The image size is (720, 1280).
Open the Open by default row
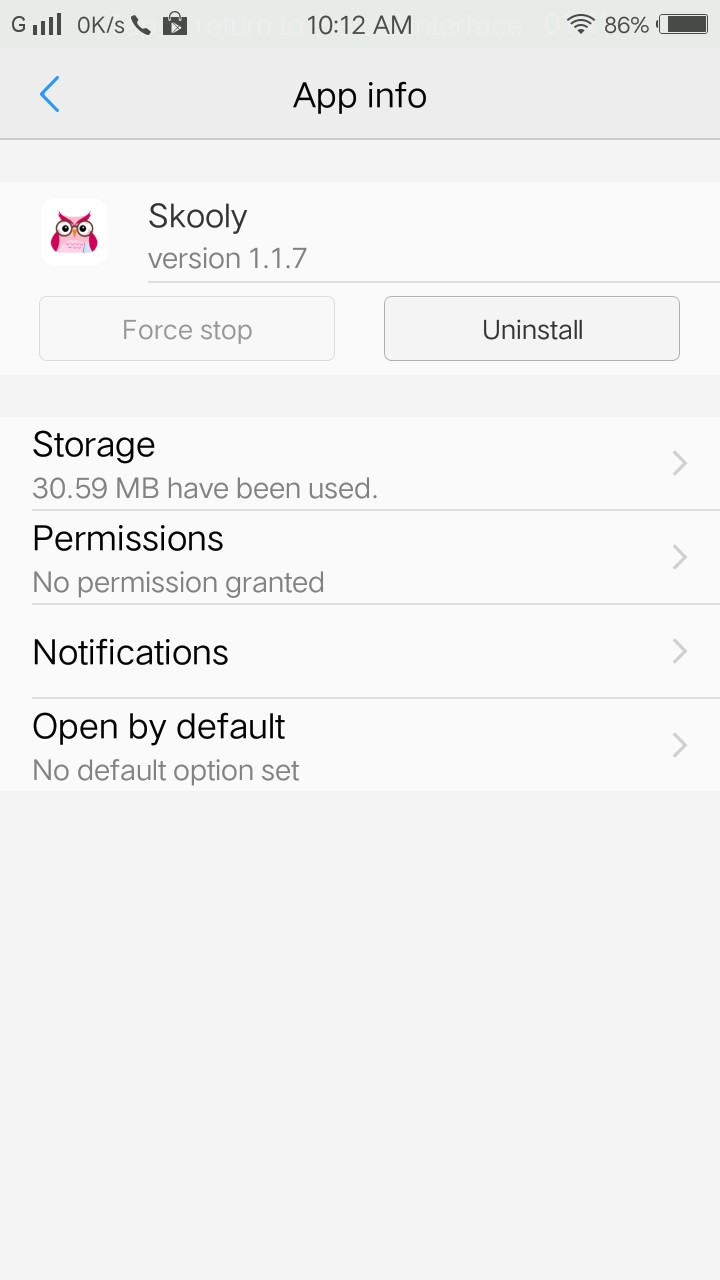pyautogui.click(x=360, y=745)
